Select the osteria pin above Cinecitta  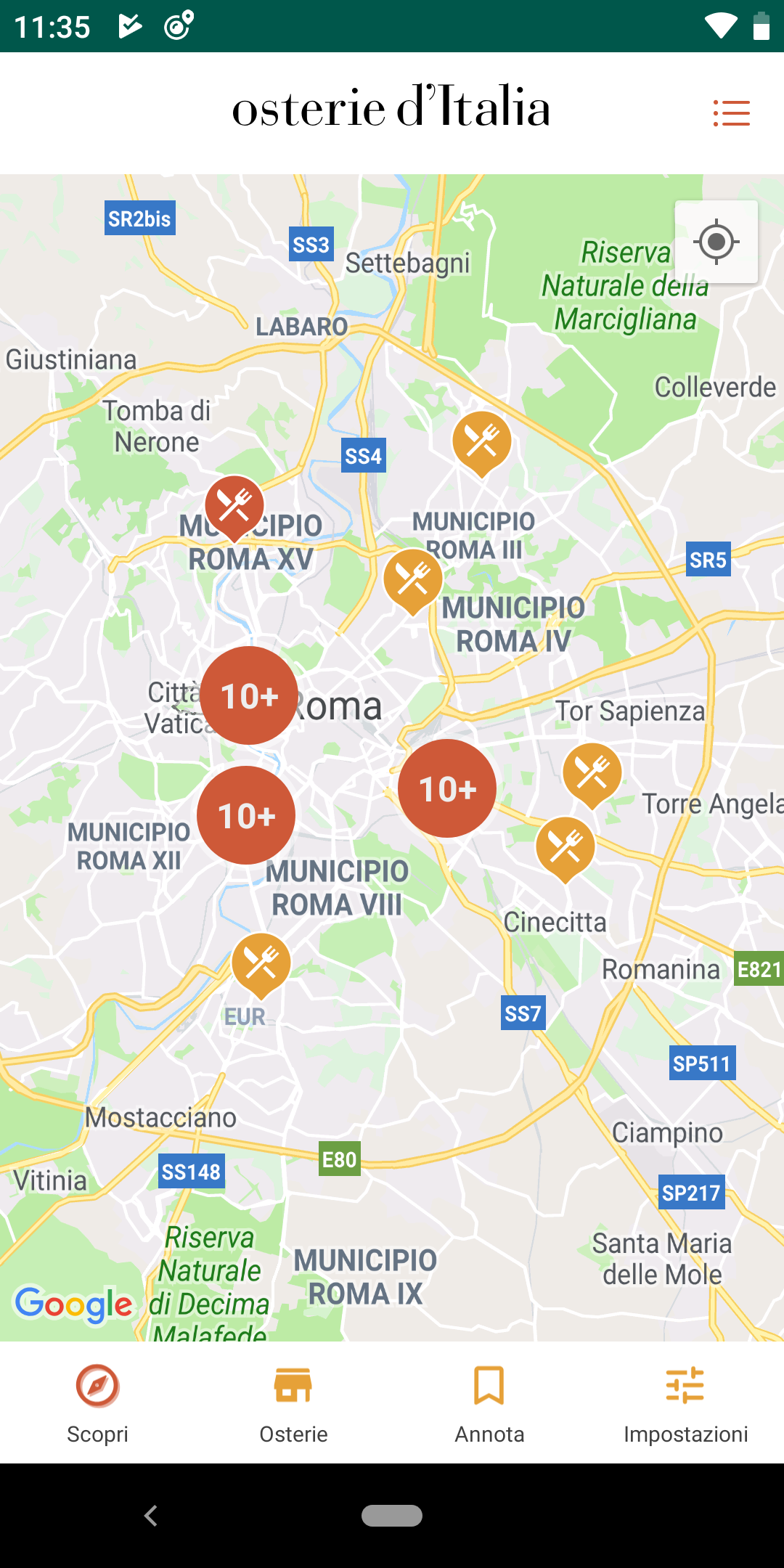click(565, 849)
